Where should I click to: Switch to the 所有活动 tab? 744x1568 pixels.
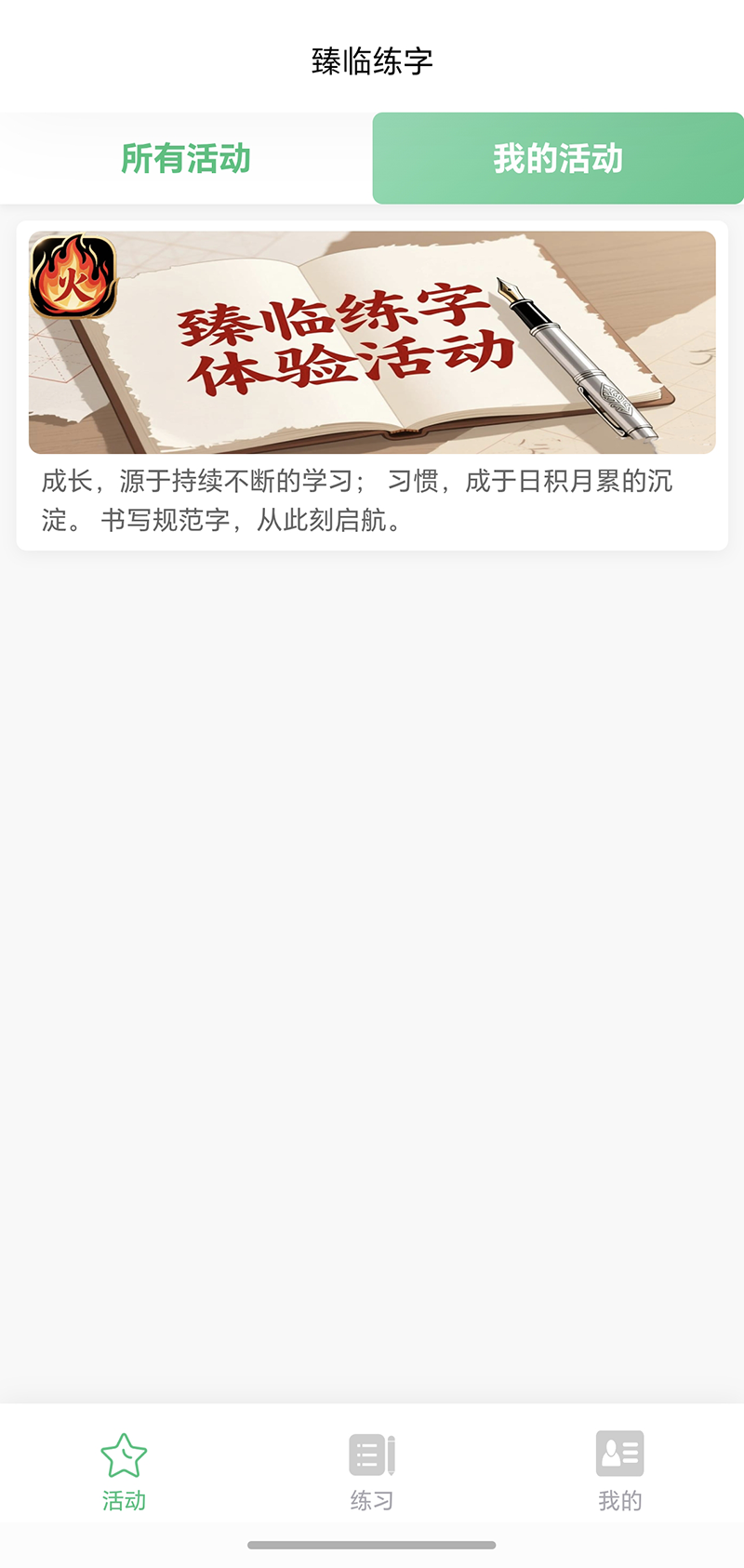click(x=186, y=158)
